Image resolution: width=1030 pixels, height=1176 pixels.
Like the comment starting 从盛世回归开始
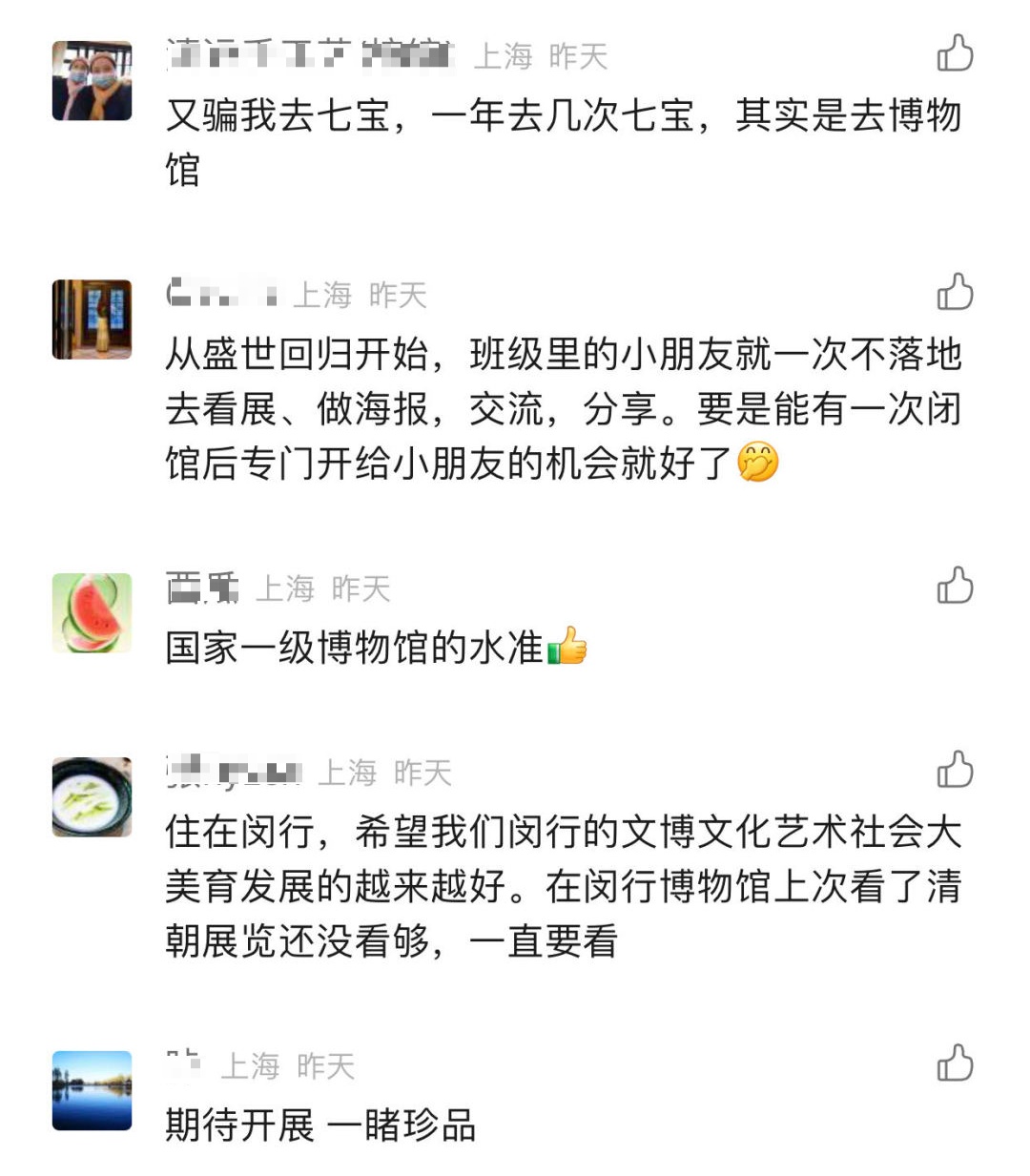955,293
